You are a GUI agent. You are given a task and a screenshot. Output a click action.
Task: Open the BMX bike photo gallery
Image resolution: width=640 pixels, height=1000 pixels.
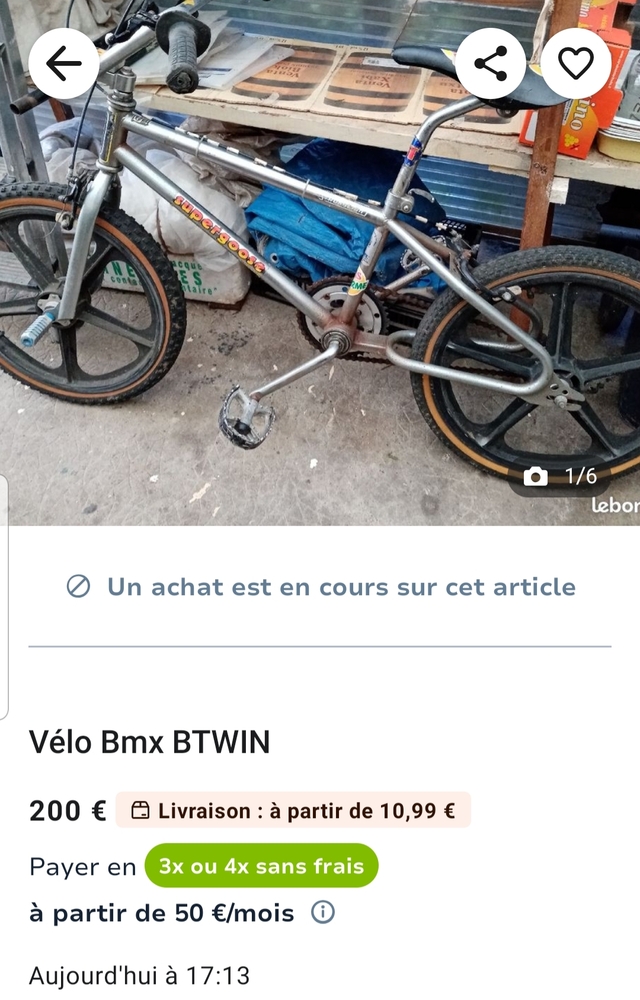point(320,300)
